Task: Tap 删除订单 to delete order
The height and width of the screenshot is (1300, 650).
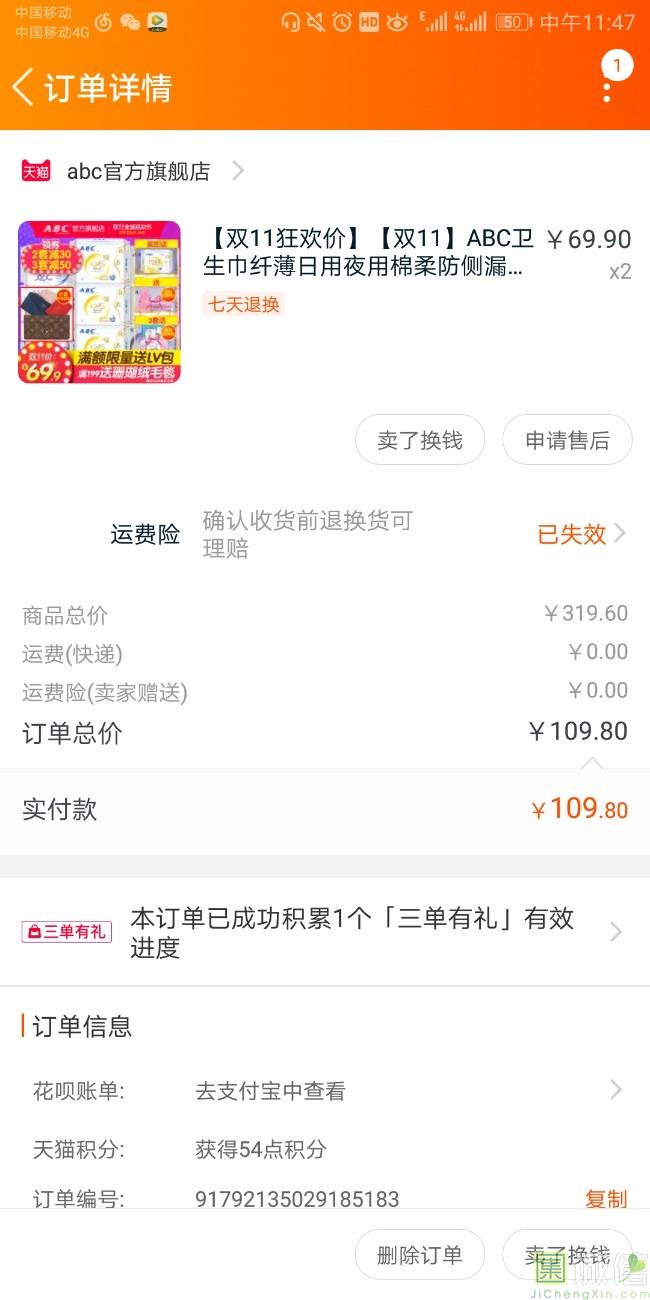Action: tap(420, 1255)
